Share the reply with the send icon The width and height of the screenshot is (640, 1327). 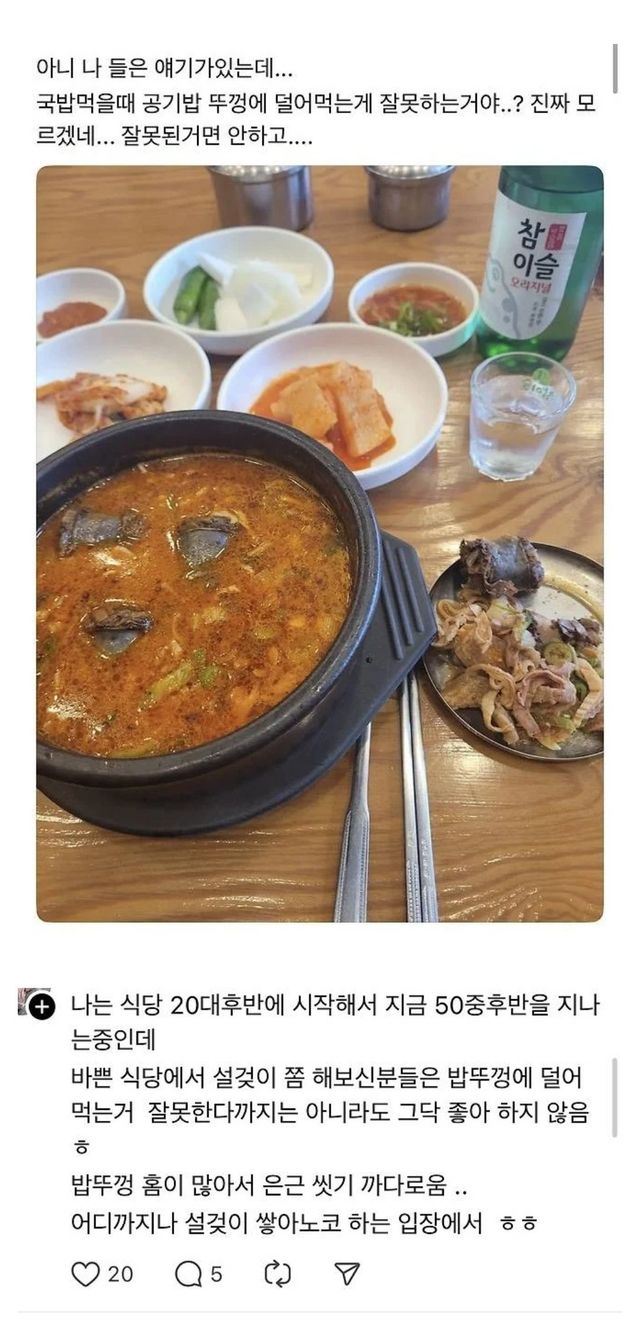[346, 1273]
